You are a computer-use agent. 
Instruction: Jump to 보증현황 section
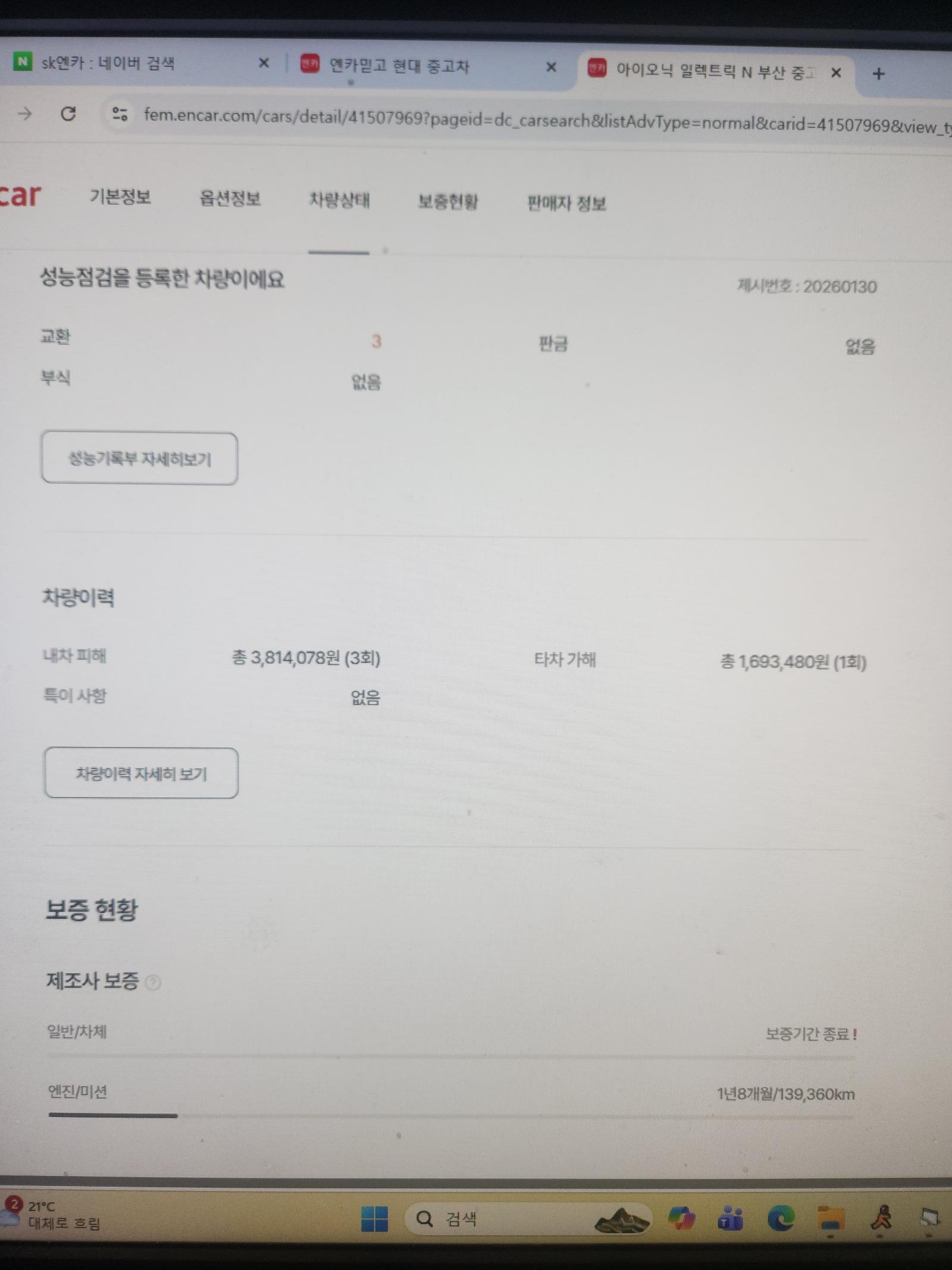(448, 202)
